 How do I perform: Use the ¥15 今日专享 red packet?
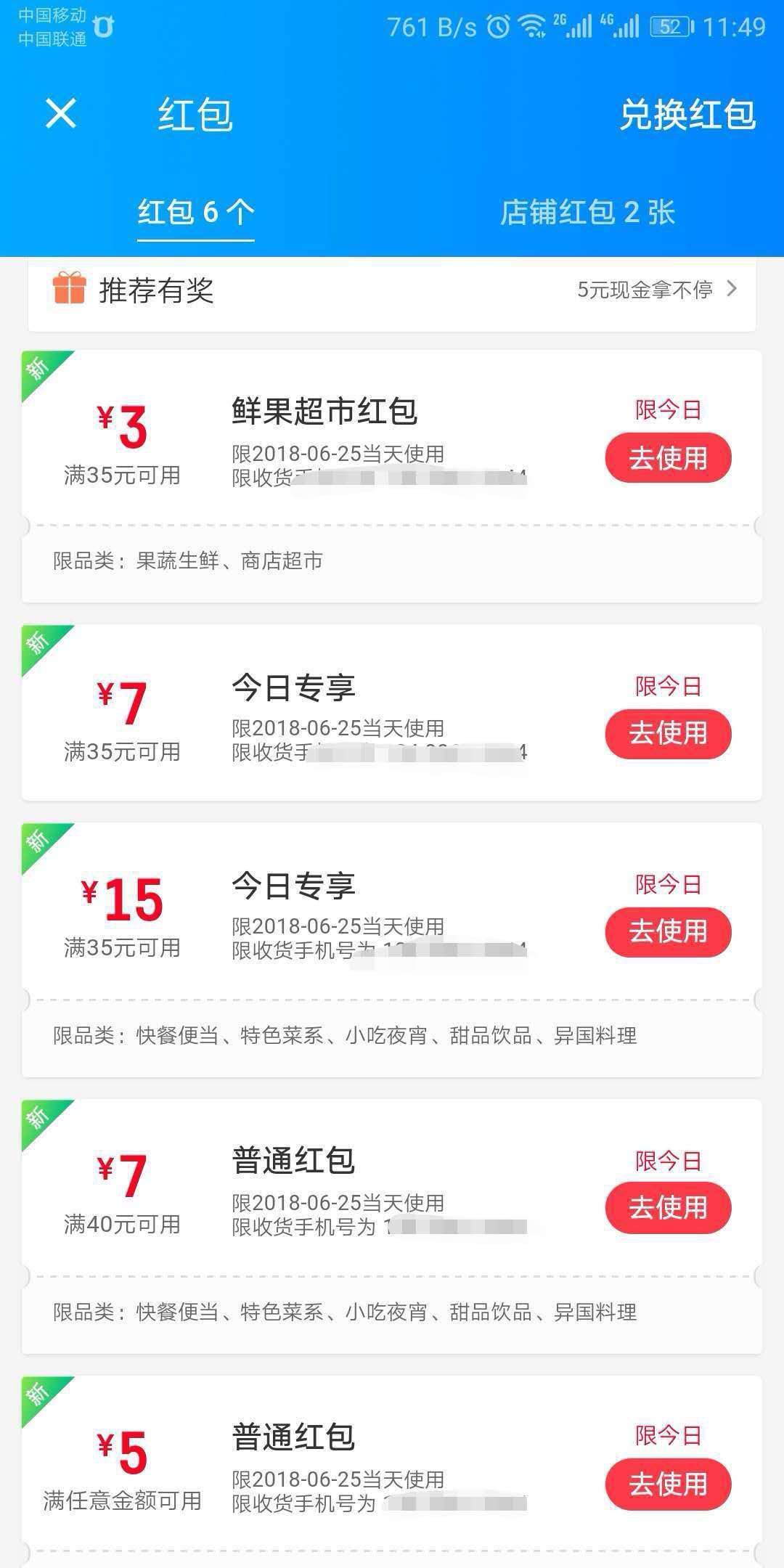668,931
